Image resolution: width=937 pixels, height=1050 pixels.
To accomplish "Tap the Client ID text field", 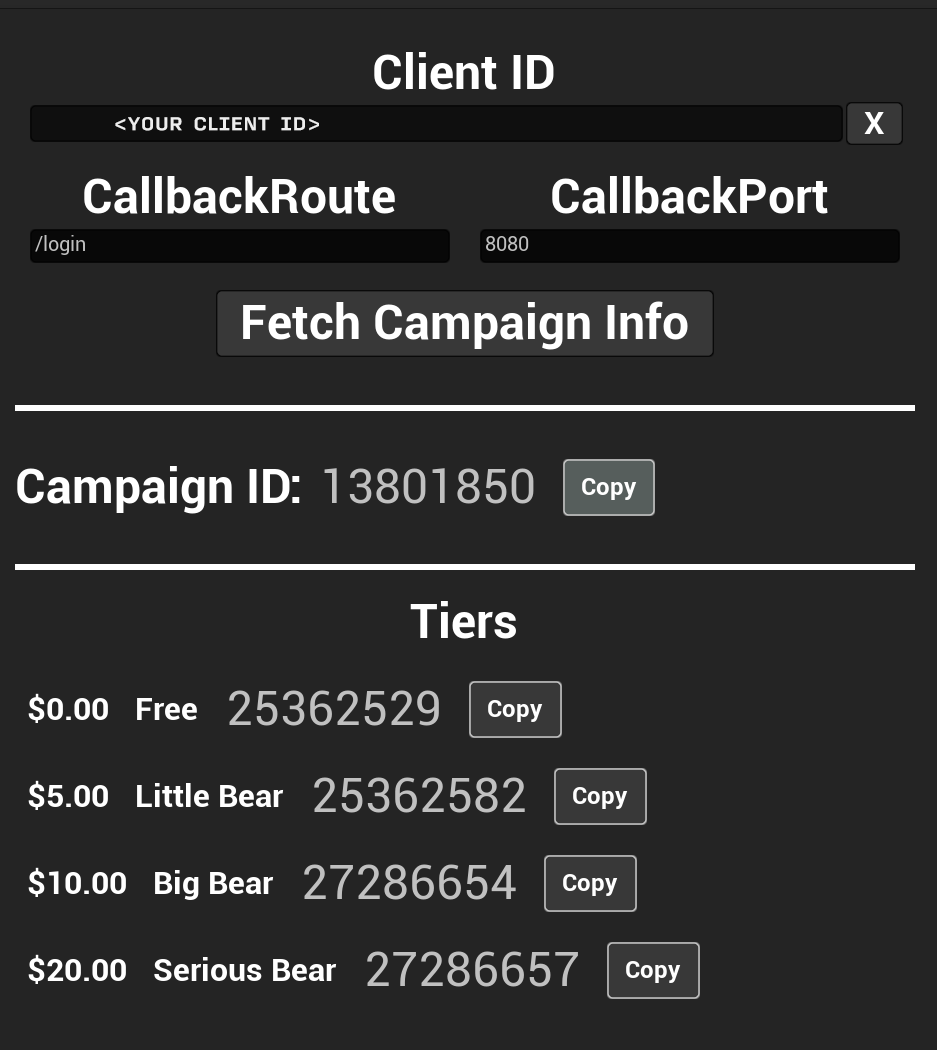I will pos(435,124).
